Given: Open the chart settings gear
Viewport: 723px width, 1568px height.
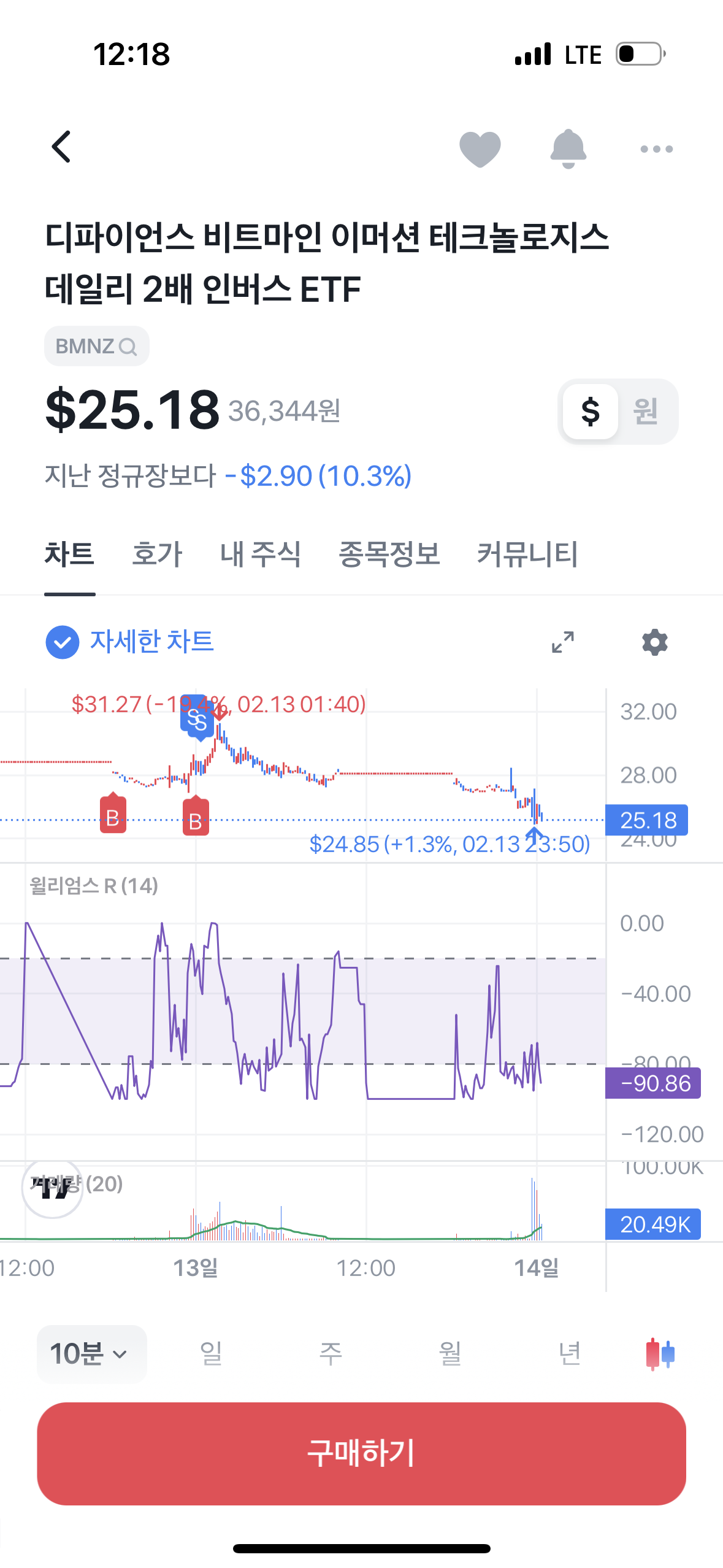Looking at the screenshot, I should click(654, 642).
